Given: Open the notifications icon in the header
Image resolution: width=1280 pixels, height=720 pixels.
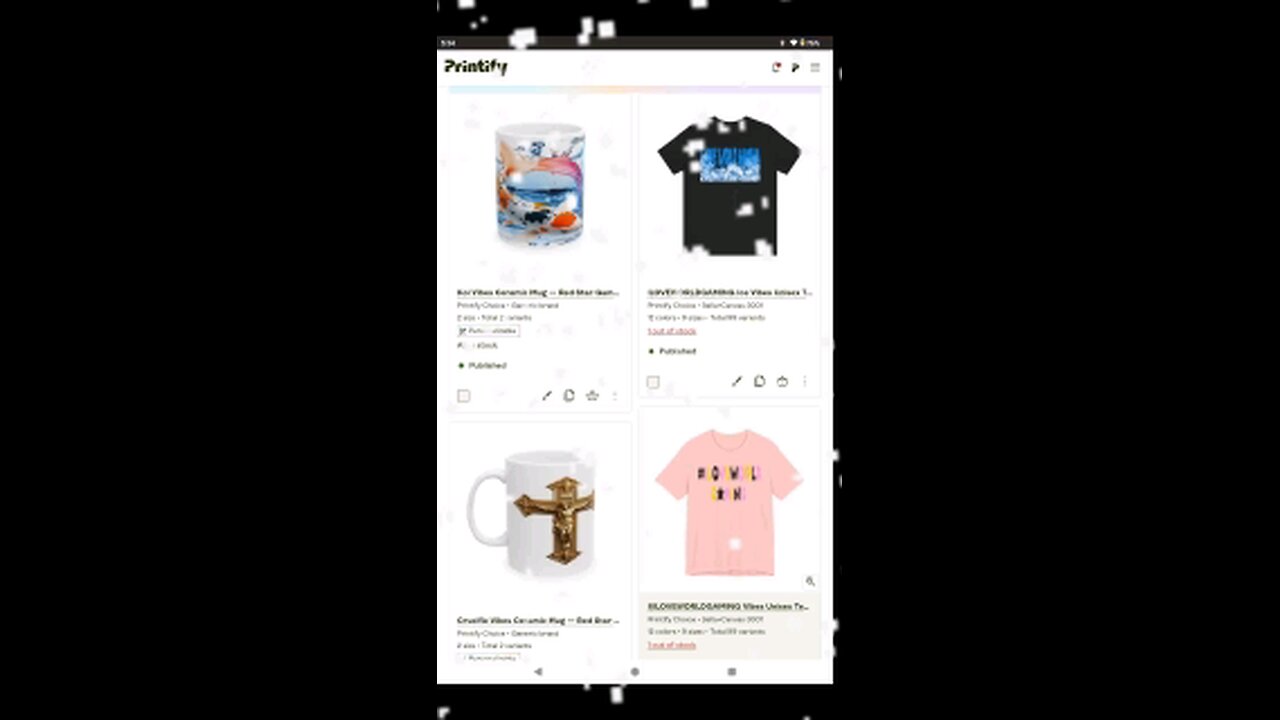Looking at the screenshot, I should coord(776,68).
